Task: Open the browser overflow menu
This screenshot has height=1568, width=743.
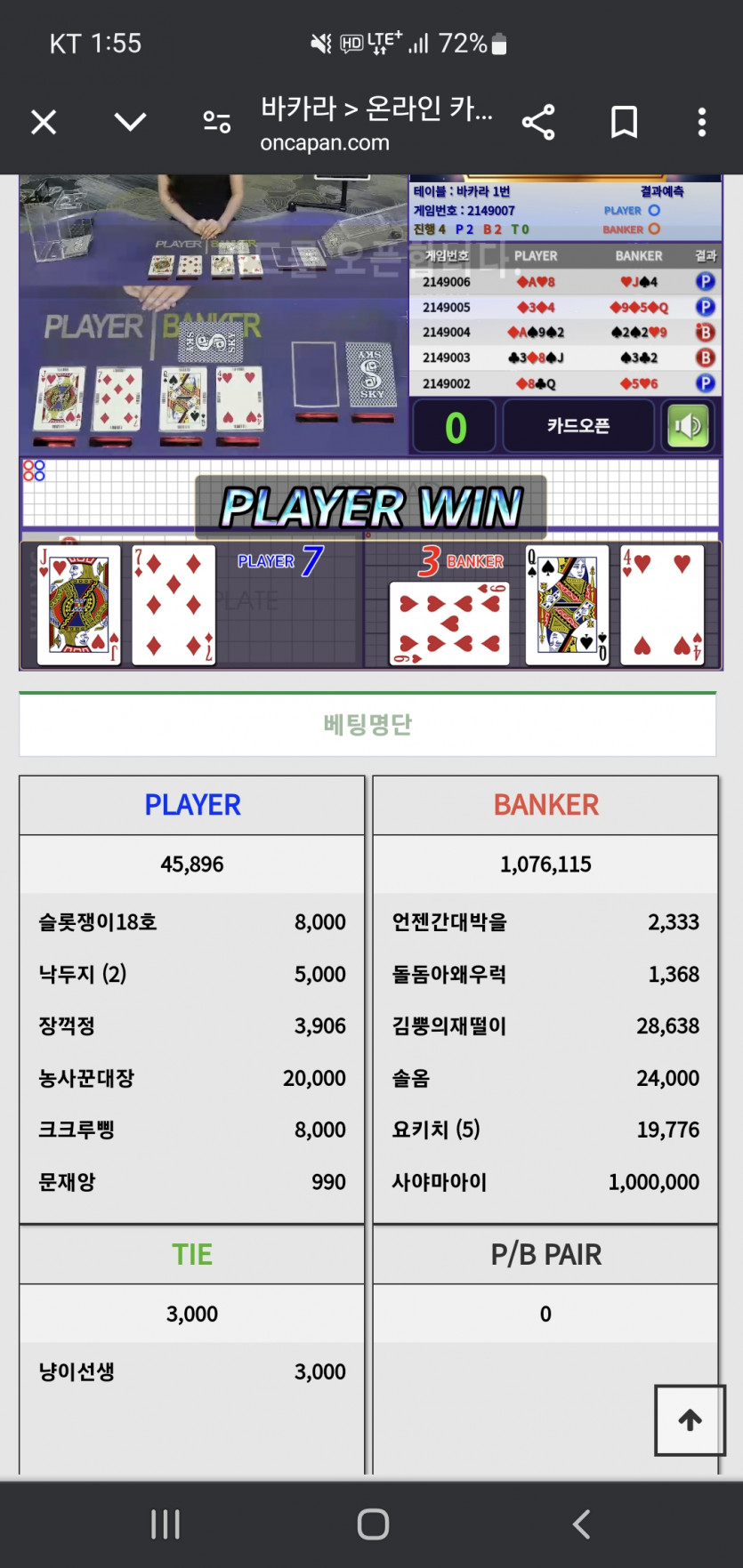Action: [702, 122]
